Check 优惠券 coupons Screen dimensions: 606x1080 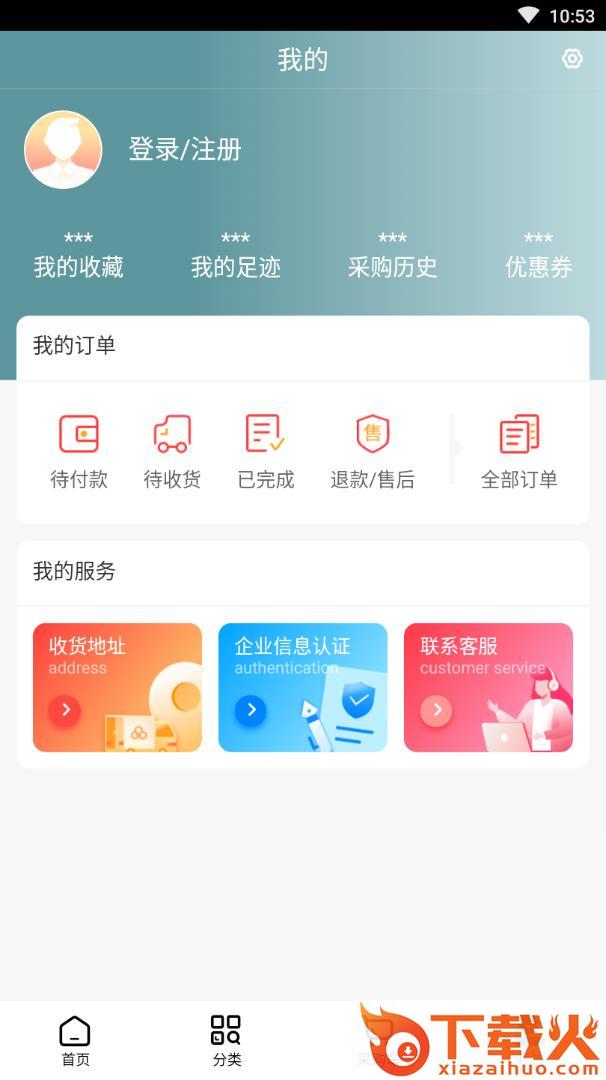538,256
